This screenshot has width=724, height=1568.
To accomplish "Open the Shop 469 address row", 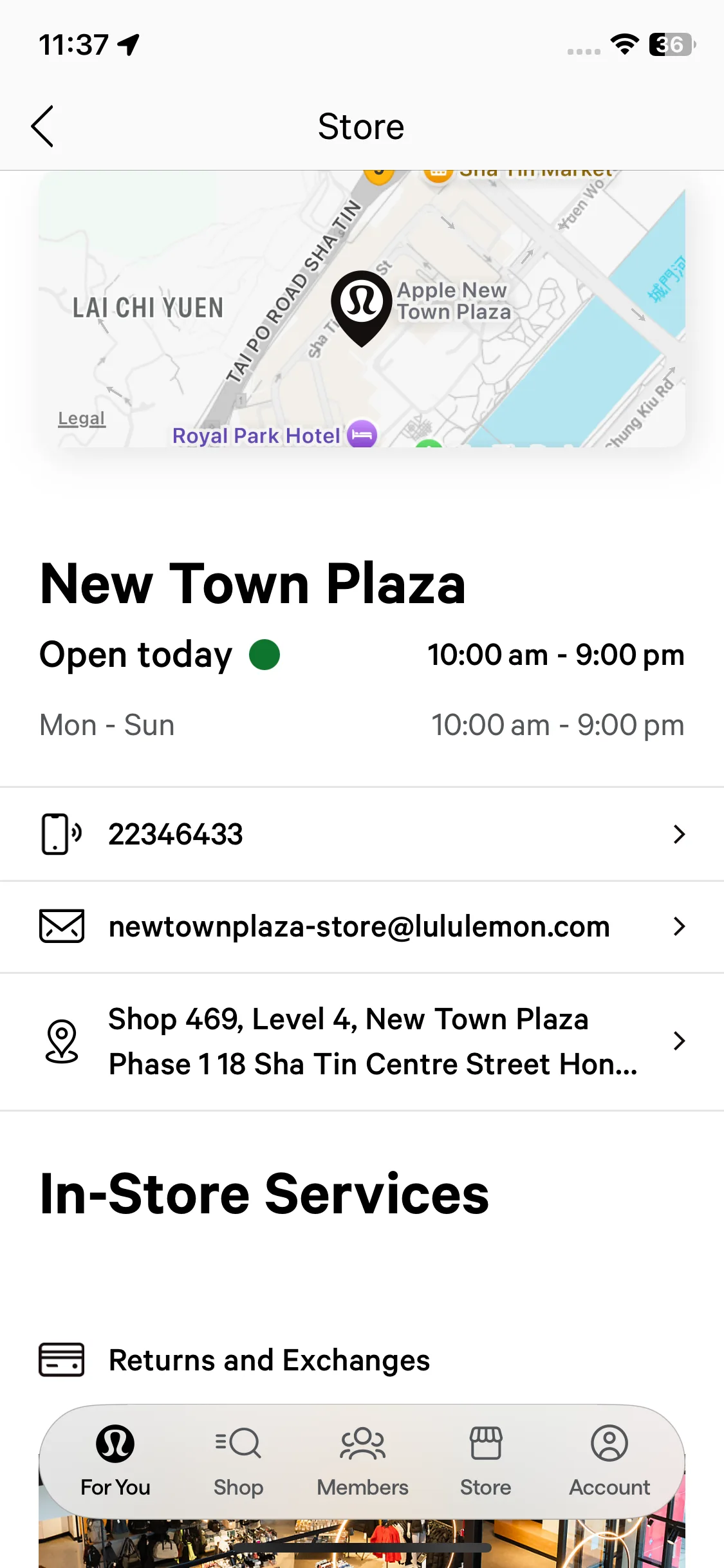I will point(362,1041).
